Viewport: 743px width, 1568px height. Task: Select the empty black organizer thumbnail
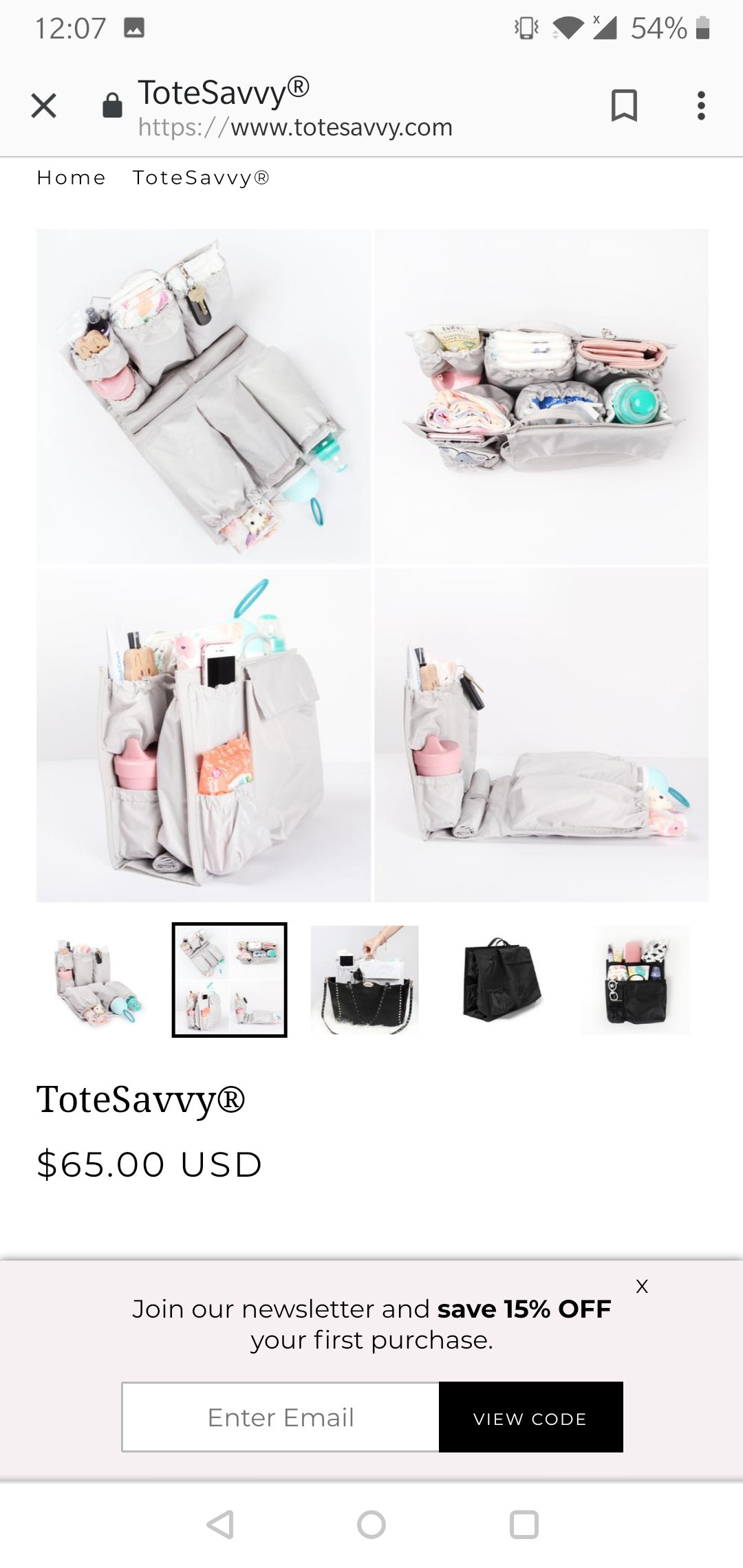pos(500,980)
